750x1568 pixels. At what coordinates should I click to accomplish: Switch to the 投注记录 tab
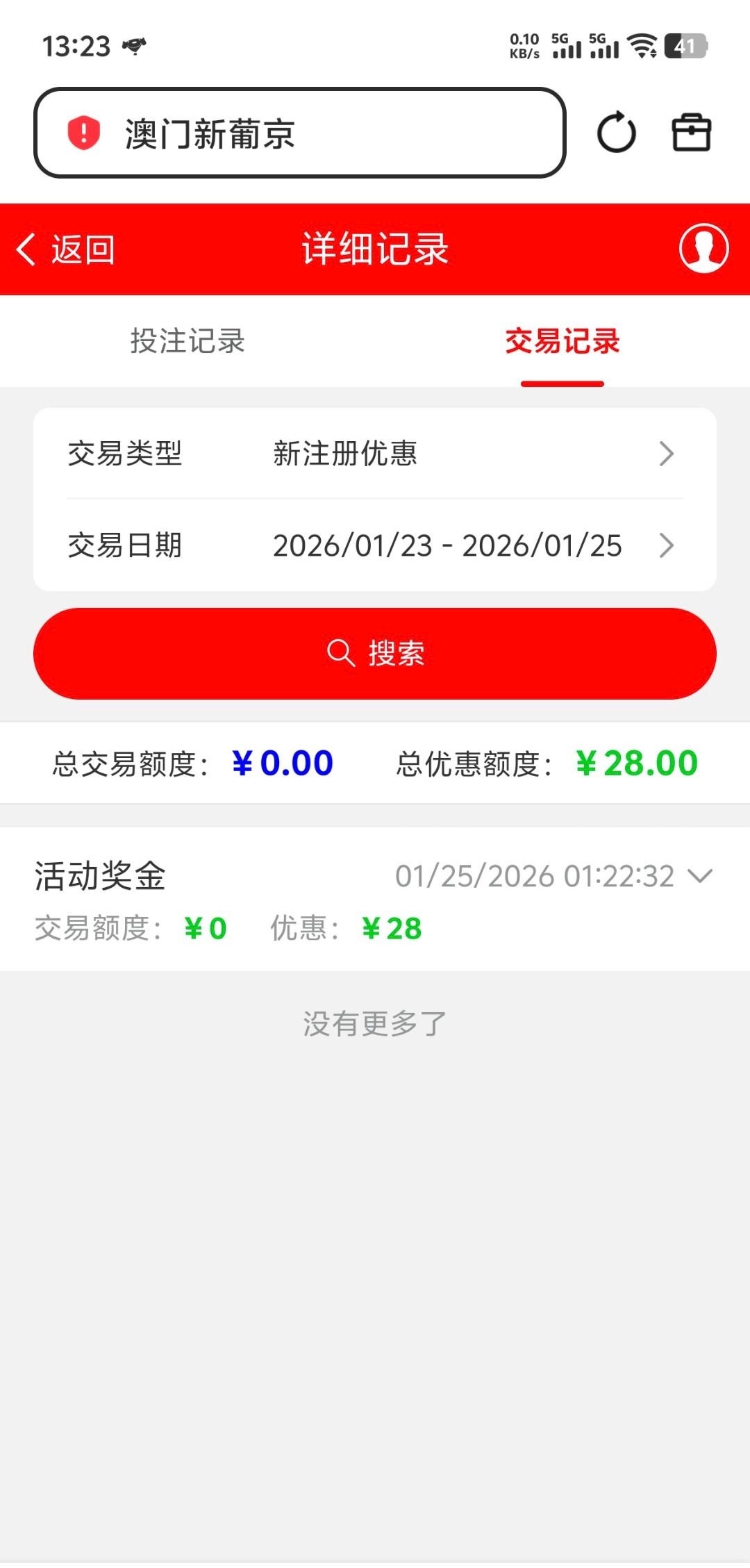coord(187,341)
